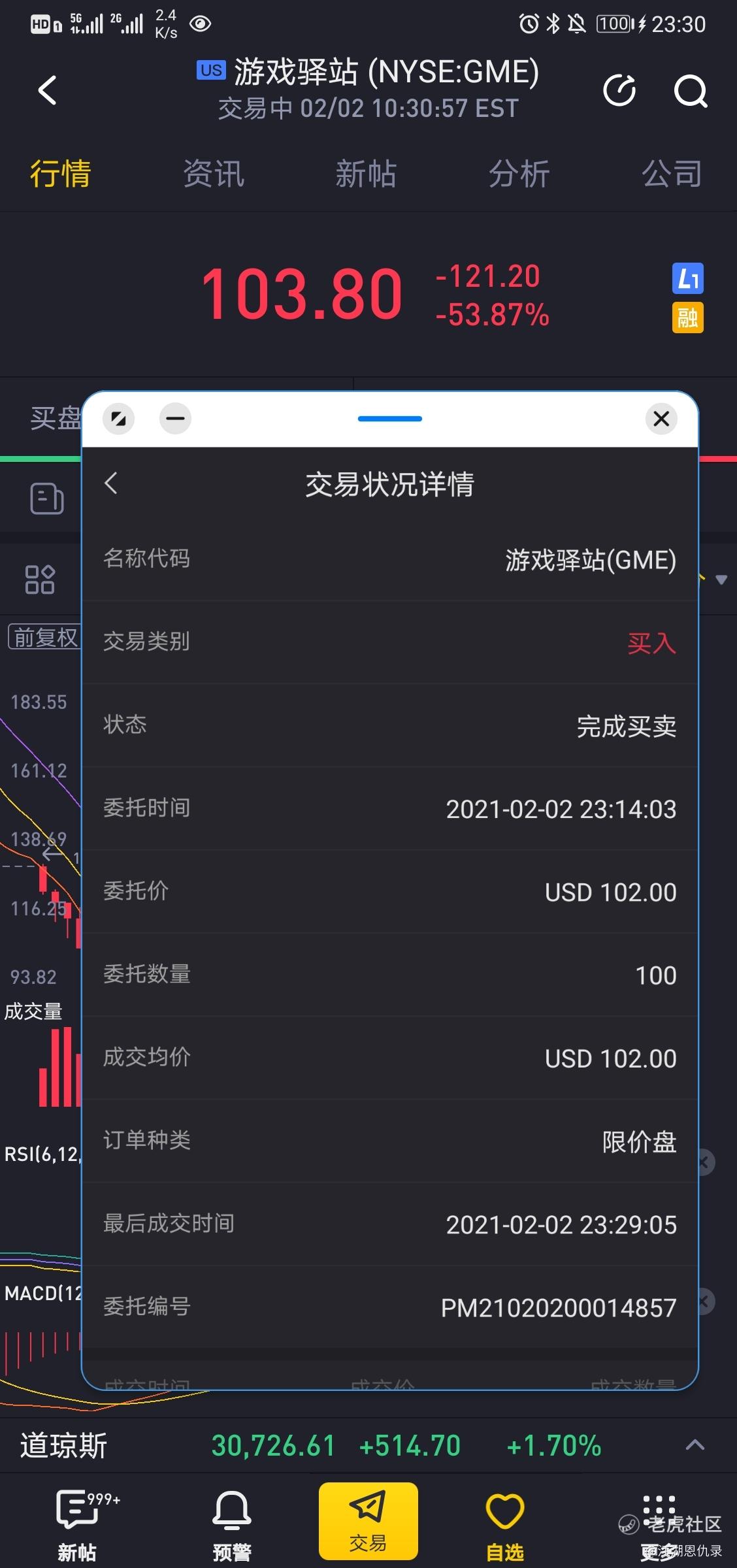Image resolution: width=737 pixels, height=1568 pixels.
Task: Open the 分析 tab
Action: coord(519,174)
